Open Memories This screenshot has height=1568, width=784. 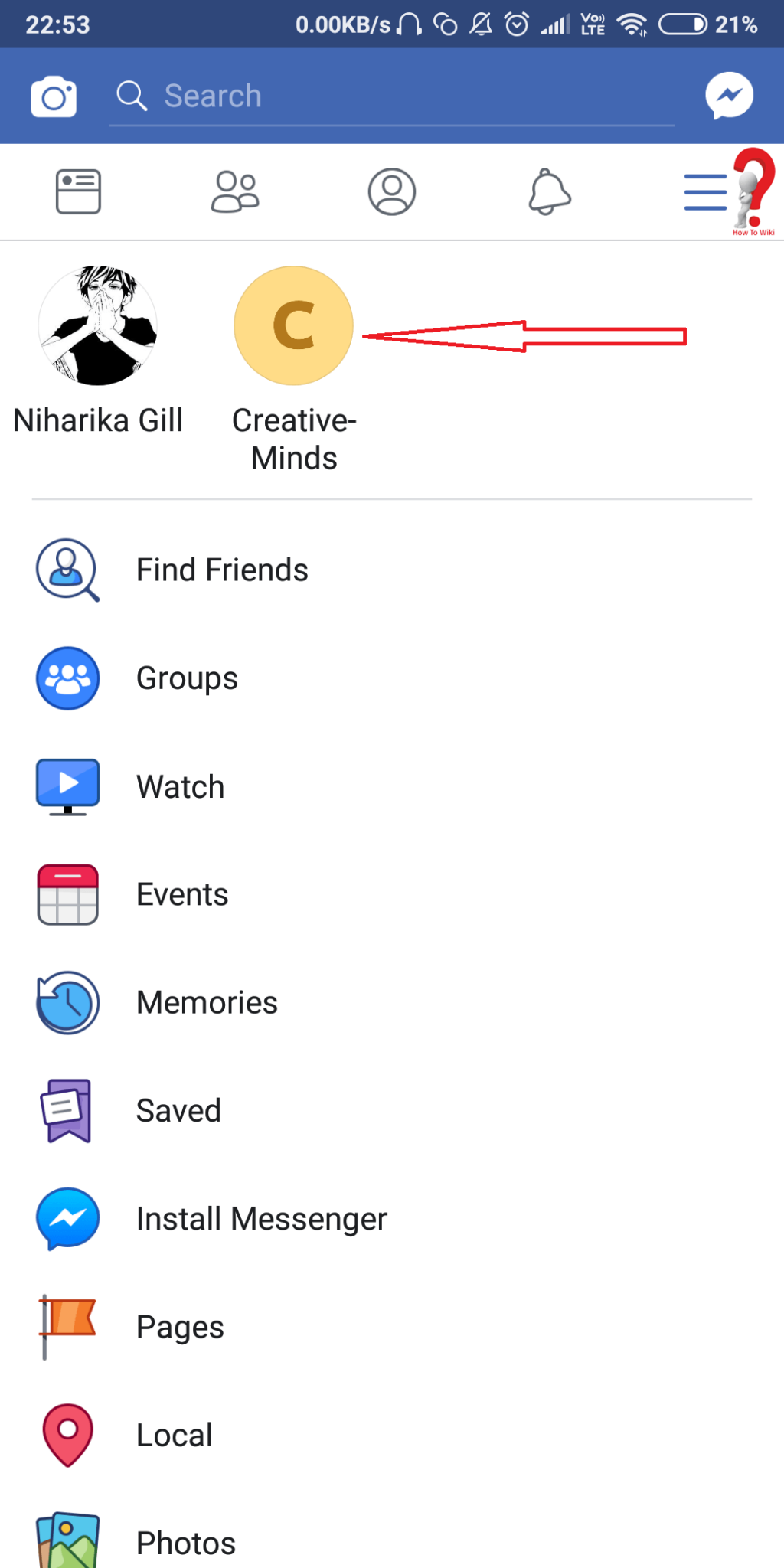tap(392, 1003)
